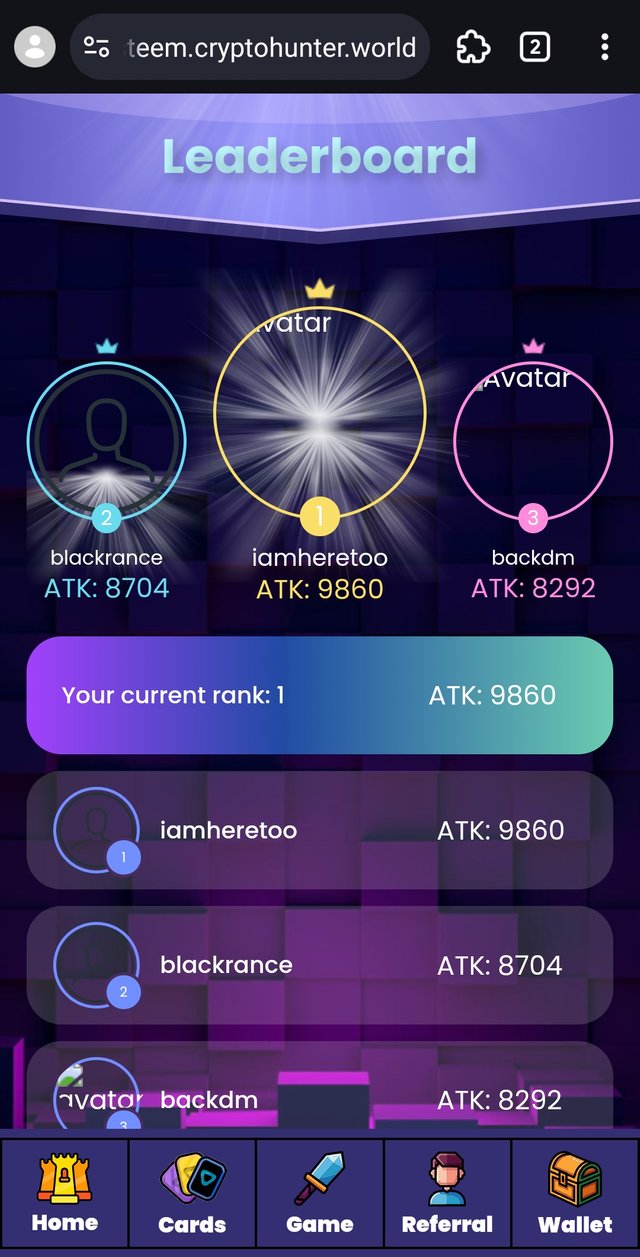Image resolution: width=640 pixels, height=1257 pixels.
Task: Open the browser extensions icon
Action: (472, 46)
